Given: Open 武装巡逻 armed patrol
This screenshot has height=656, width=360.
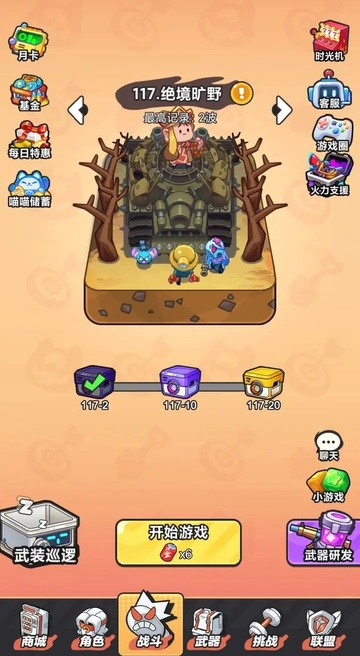Looking at the screenshot, I should pos(40,532).
